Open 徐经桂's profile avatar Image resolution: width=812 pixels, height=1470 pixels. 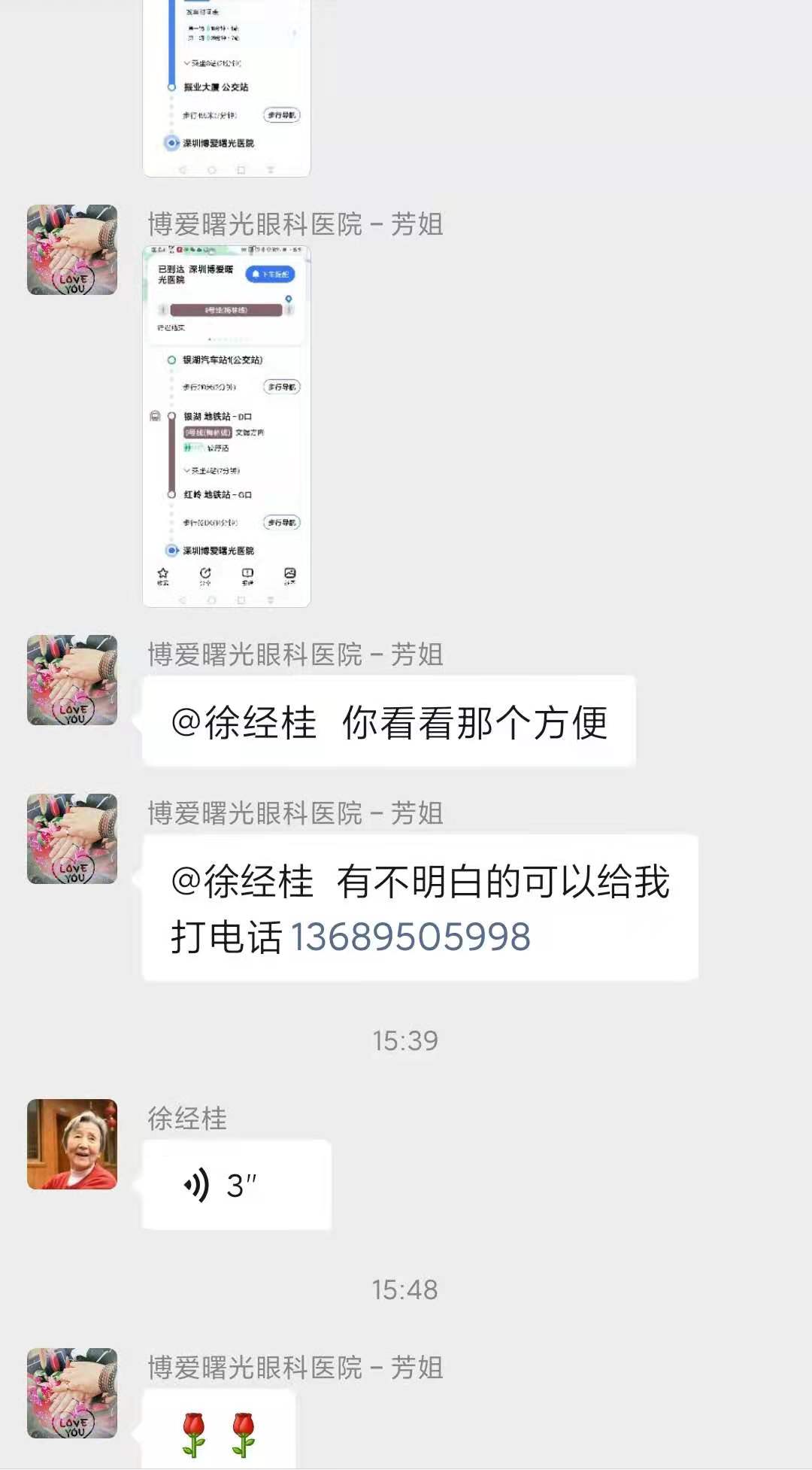(72, 1144)
